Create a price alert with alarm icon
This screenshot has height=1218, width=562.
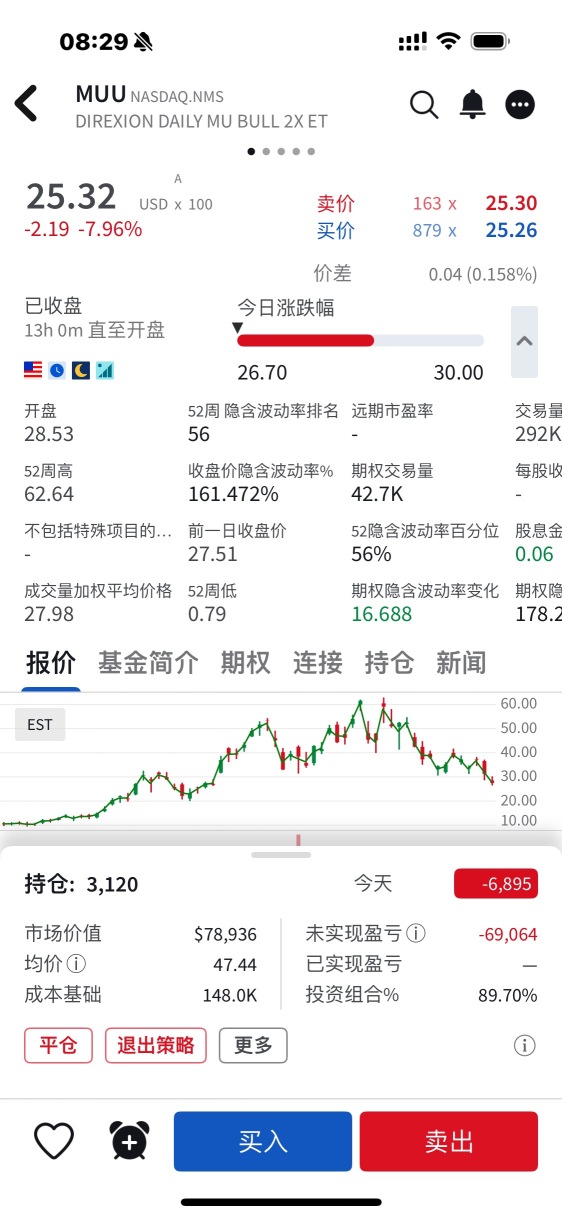point(129,1141)
